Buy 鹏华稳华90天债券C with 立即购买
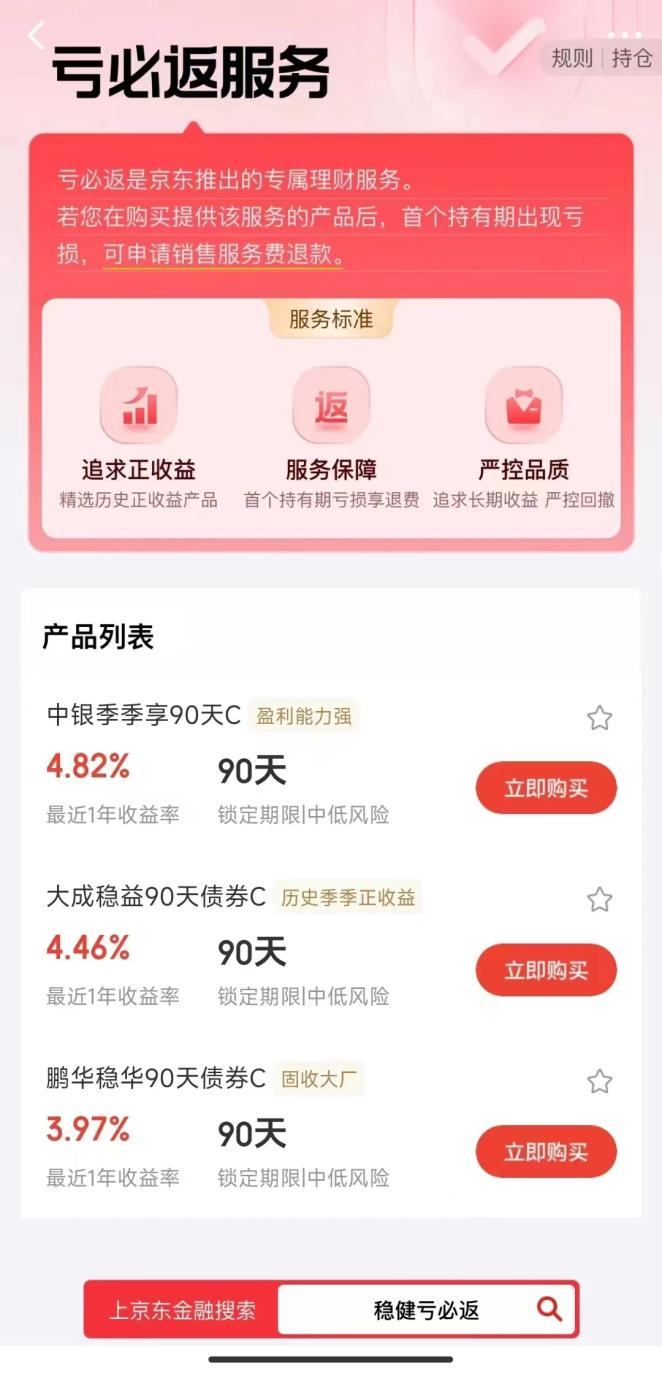Image resolution: width=662 pixels, height=1373 pixels. pos(546,1152)
